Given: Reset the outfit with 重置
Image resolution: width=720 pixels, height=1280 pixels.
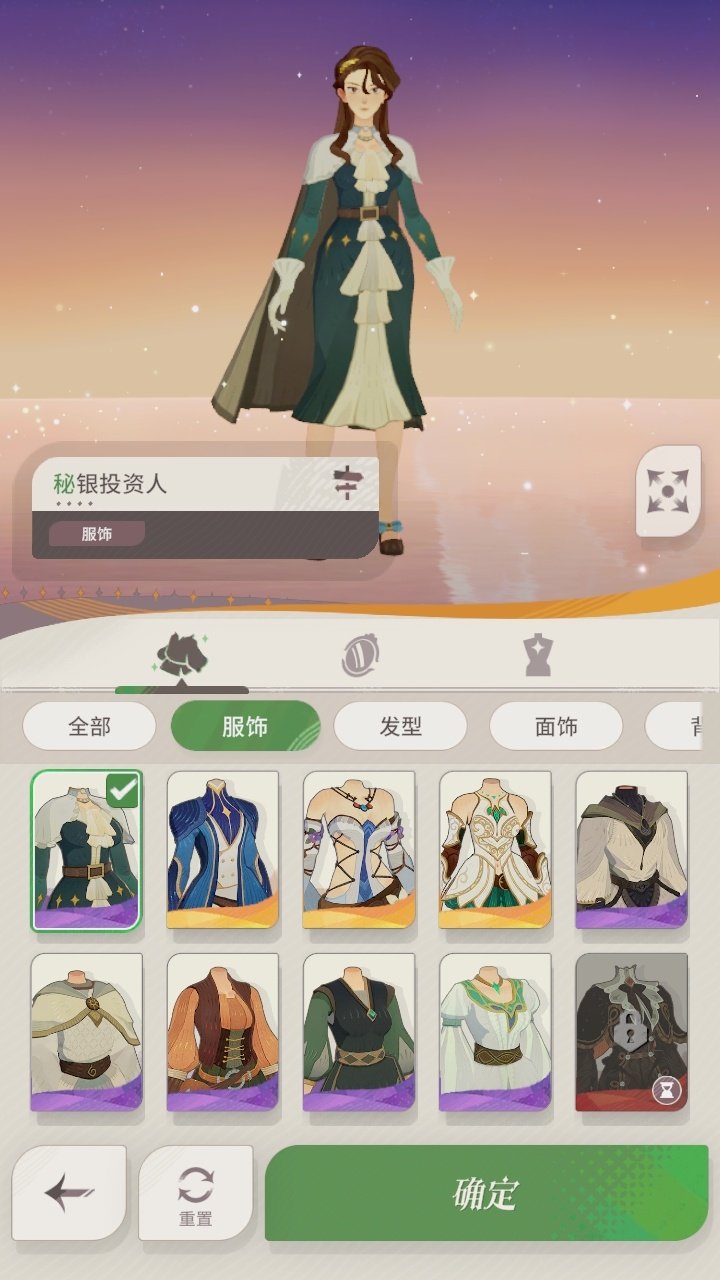Looking at the screenshot, I should click(195, 1193).
